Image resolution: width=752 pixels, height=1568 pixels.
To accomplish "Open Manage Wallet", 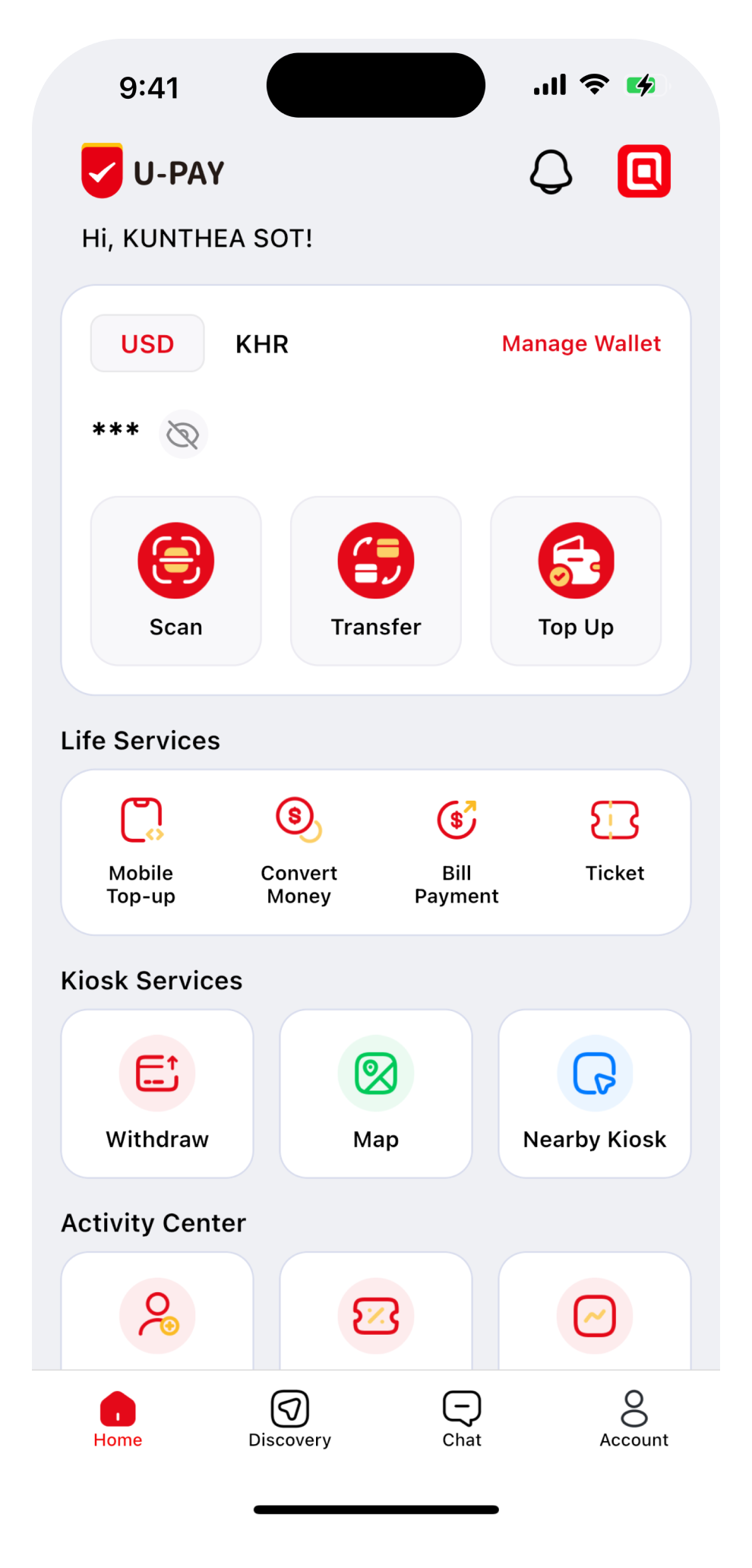I will coord(581,343).
